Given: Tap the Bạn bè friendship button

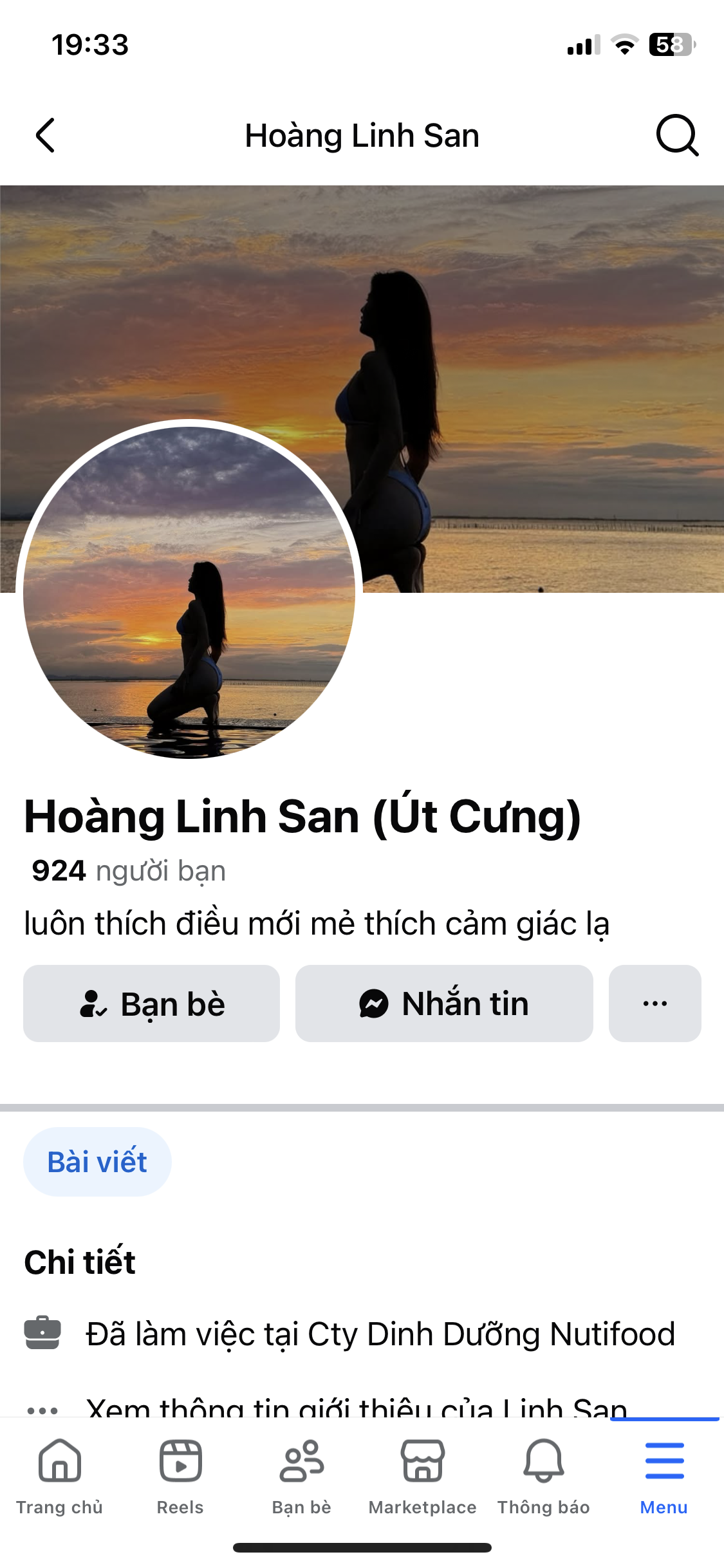Looking at the screenshot, I should [x=152, y=1003].
